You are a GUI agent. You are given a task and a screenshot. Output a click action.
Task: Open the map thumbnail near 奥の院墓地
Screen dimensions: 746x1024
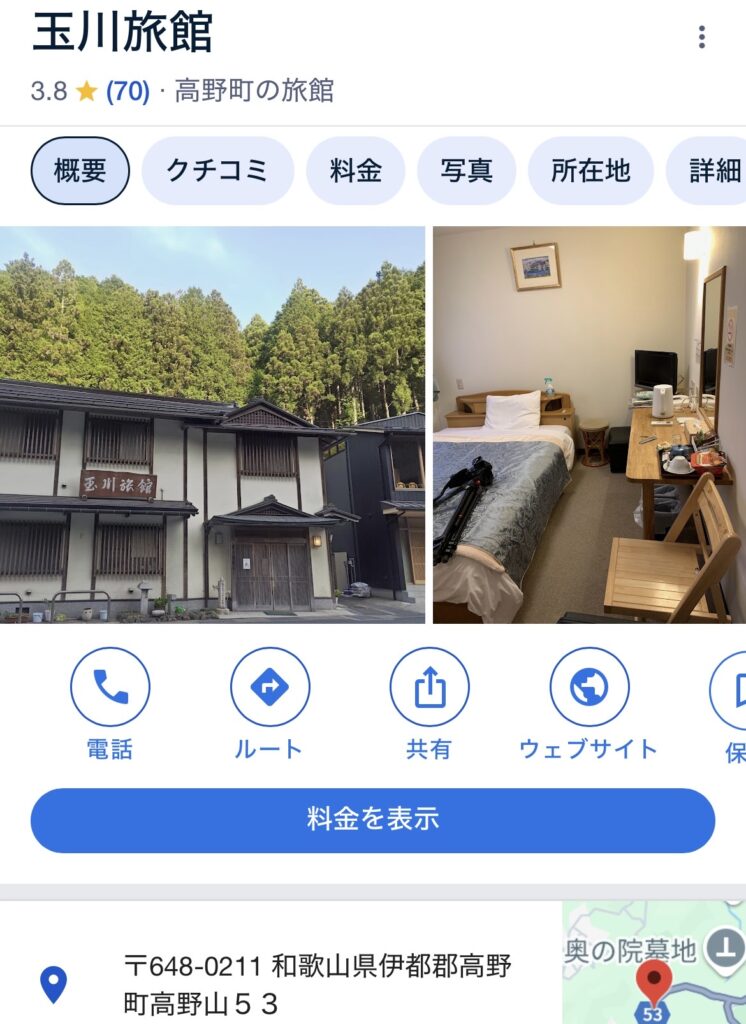653,963
